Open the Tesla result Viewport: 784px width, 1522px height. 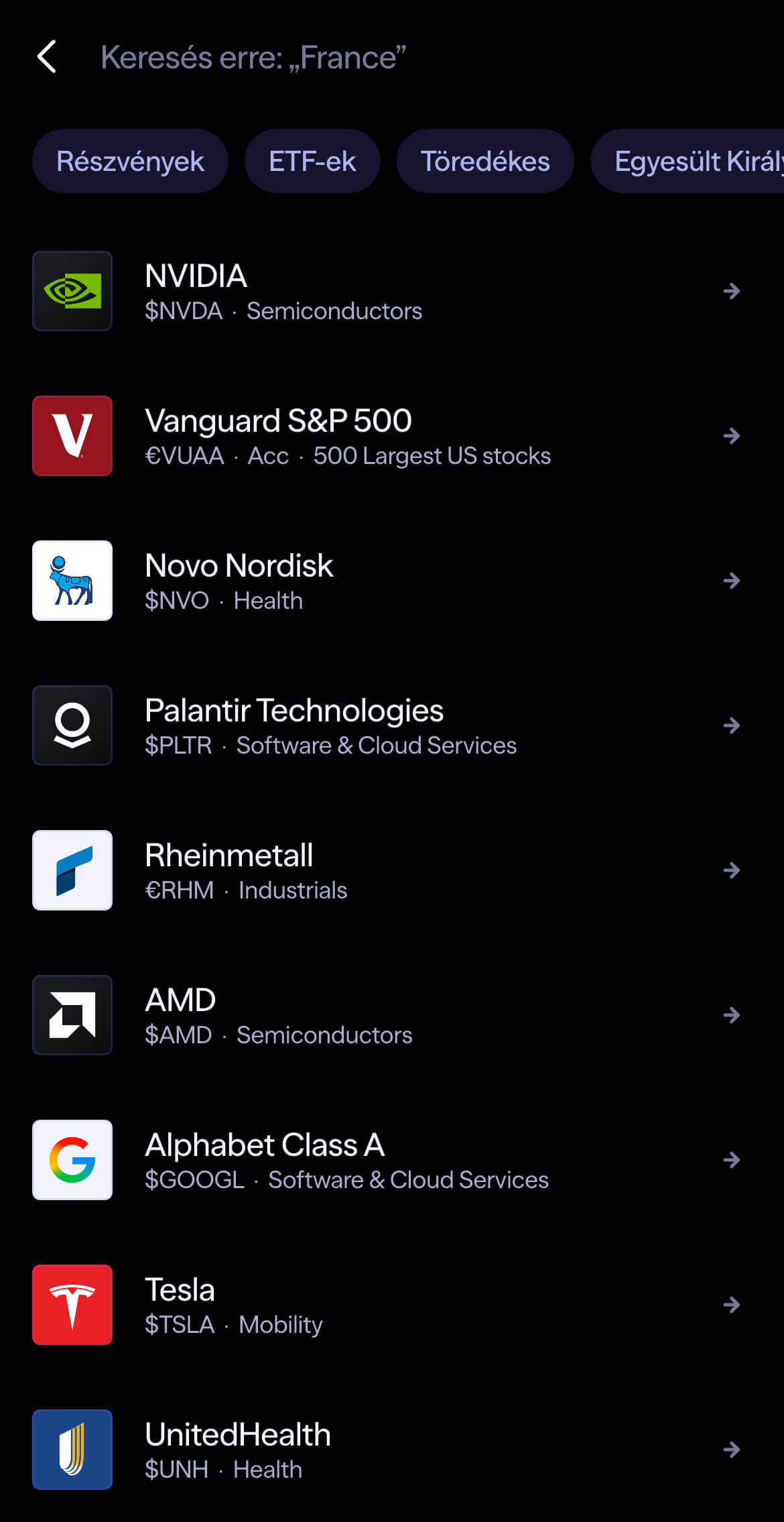[x=392, y=1305]
